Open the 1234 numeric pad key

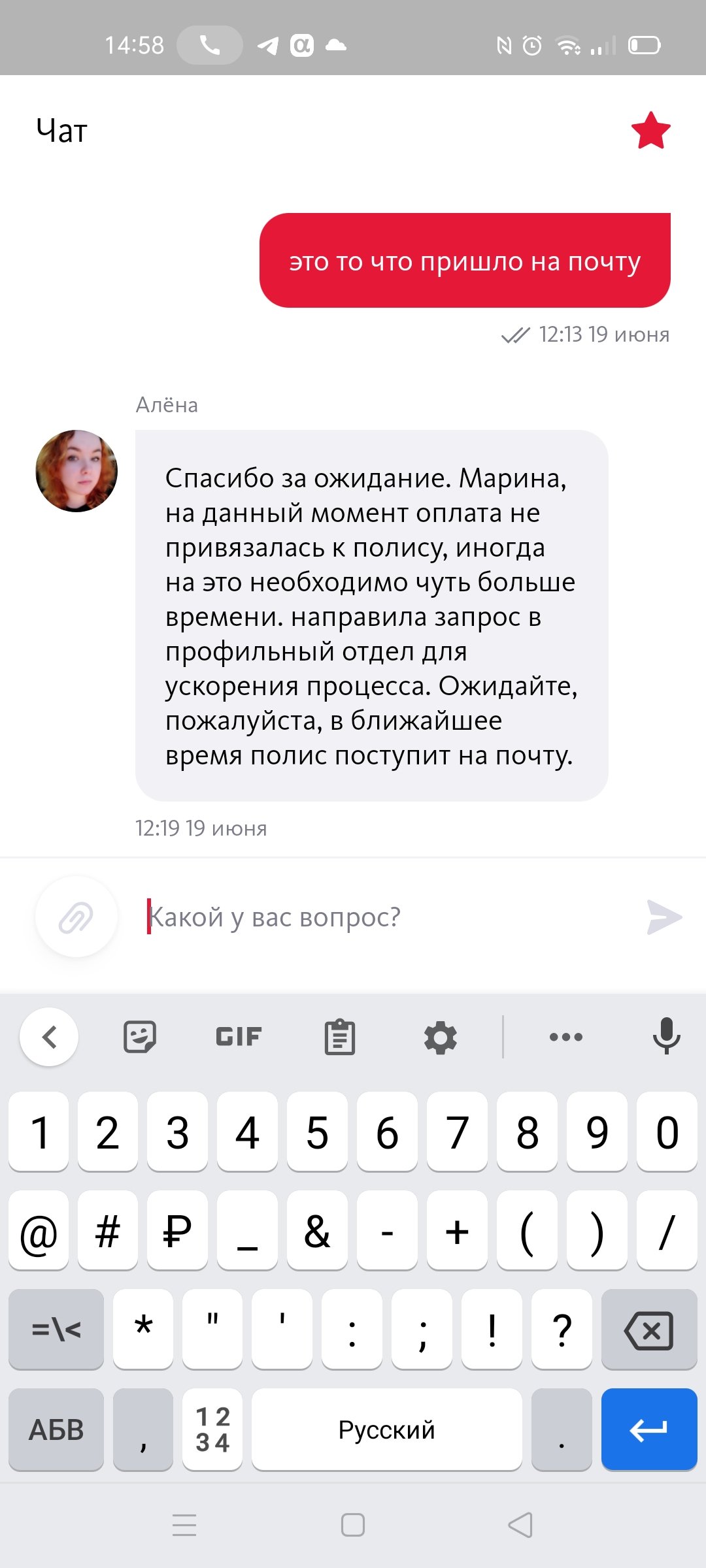click(212, 1429)
